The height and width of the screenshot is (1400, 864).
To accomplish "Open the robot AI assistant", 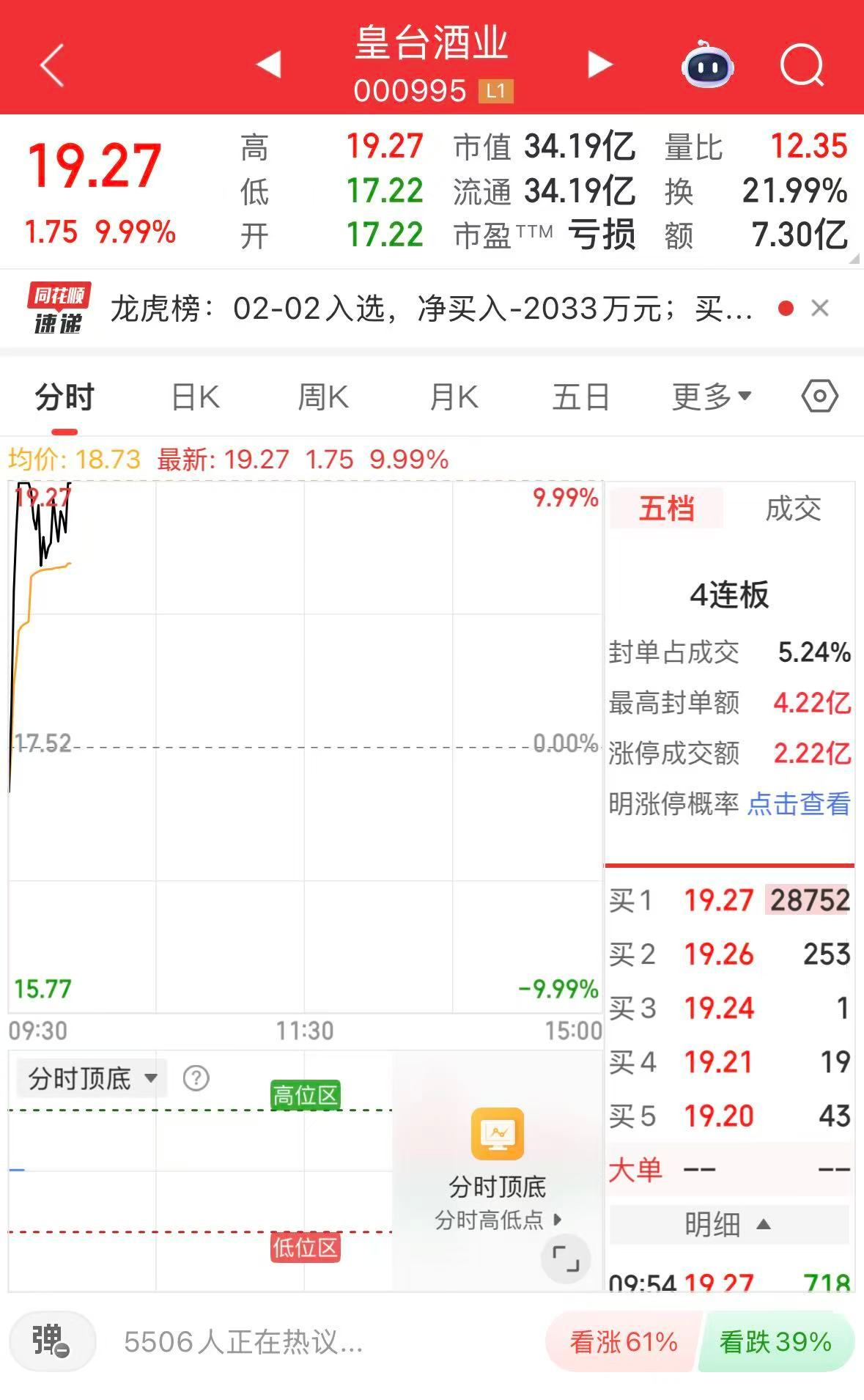I will tap(707, 65).
